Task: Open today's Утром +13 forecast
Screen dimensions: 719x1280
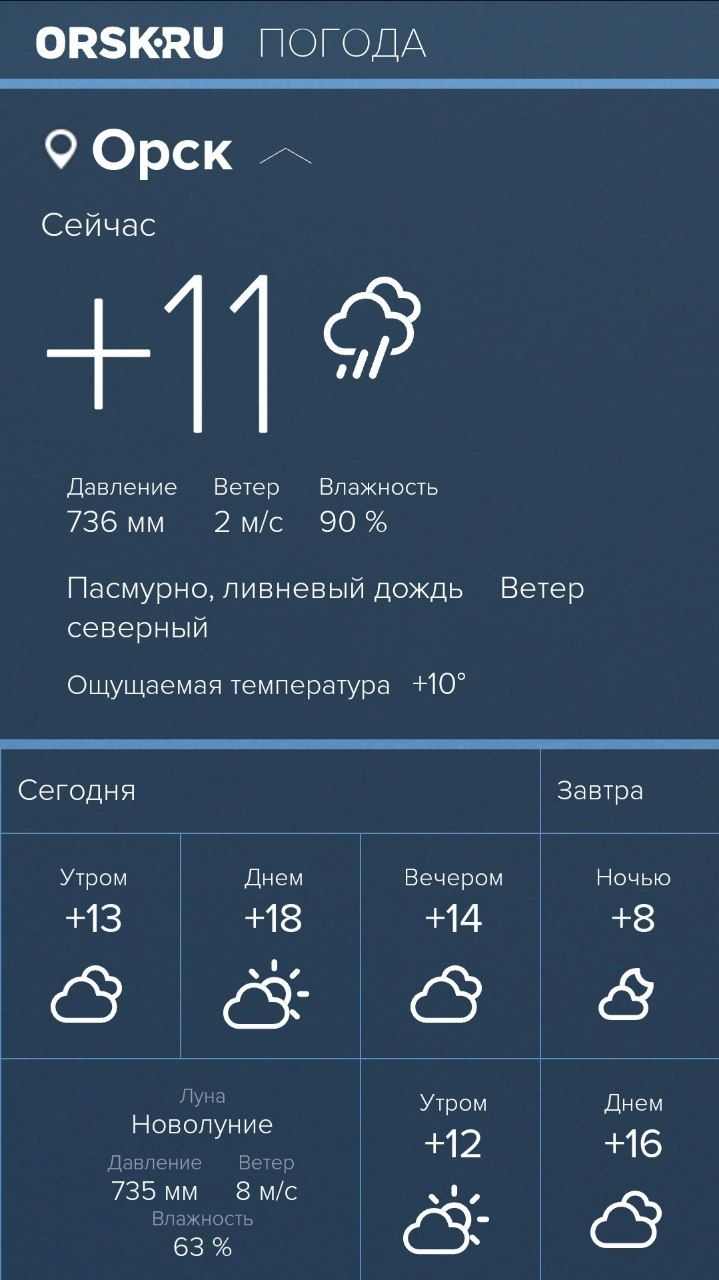Action: [92, 945]
